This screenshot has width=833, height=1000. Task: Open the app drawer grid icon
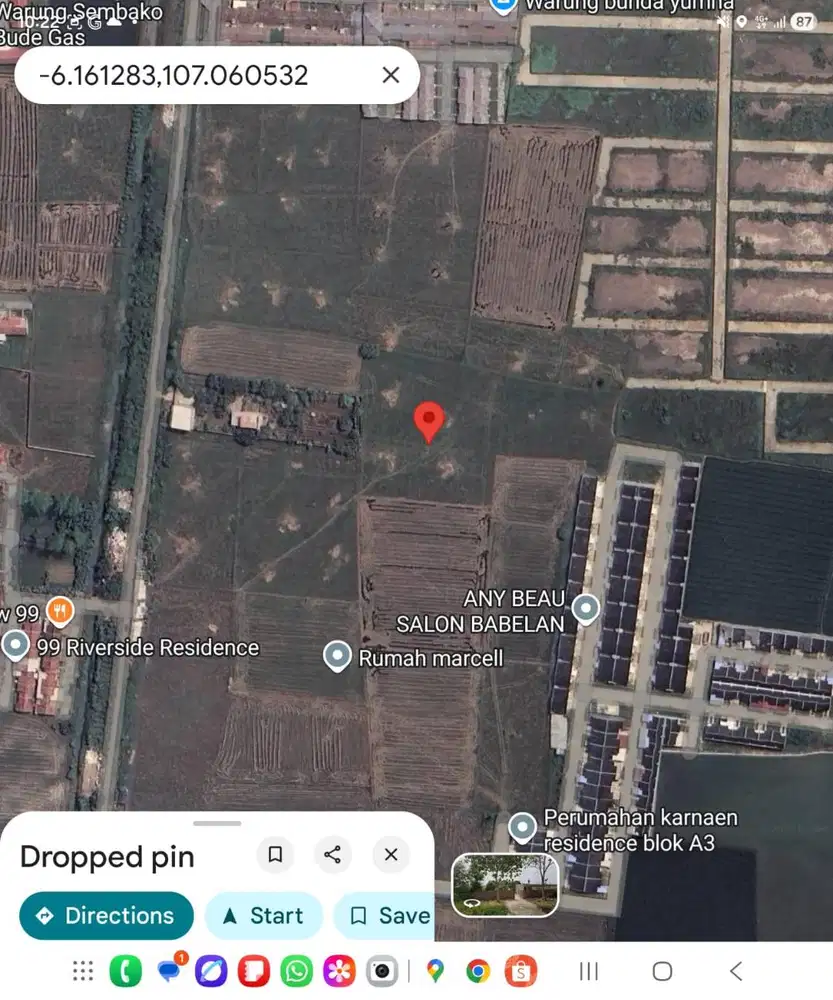pos(83,969)
